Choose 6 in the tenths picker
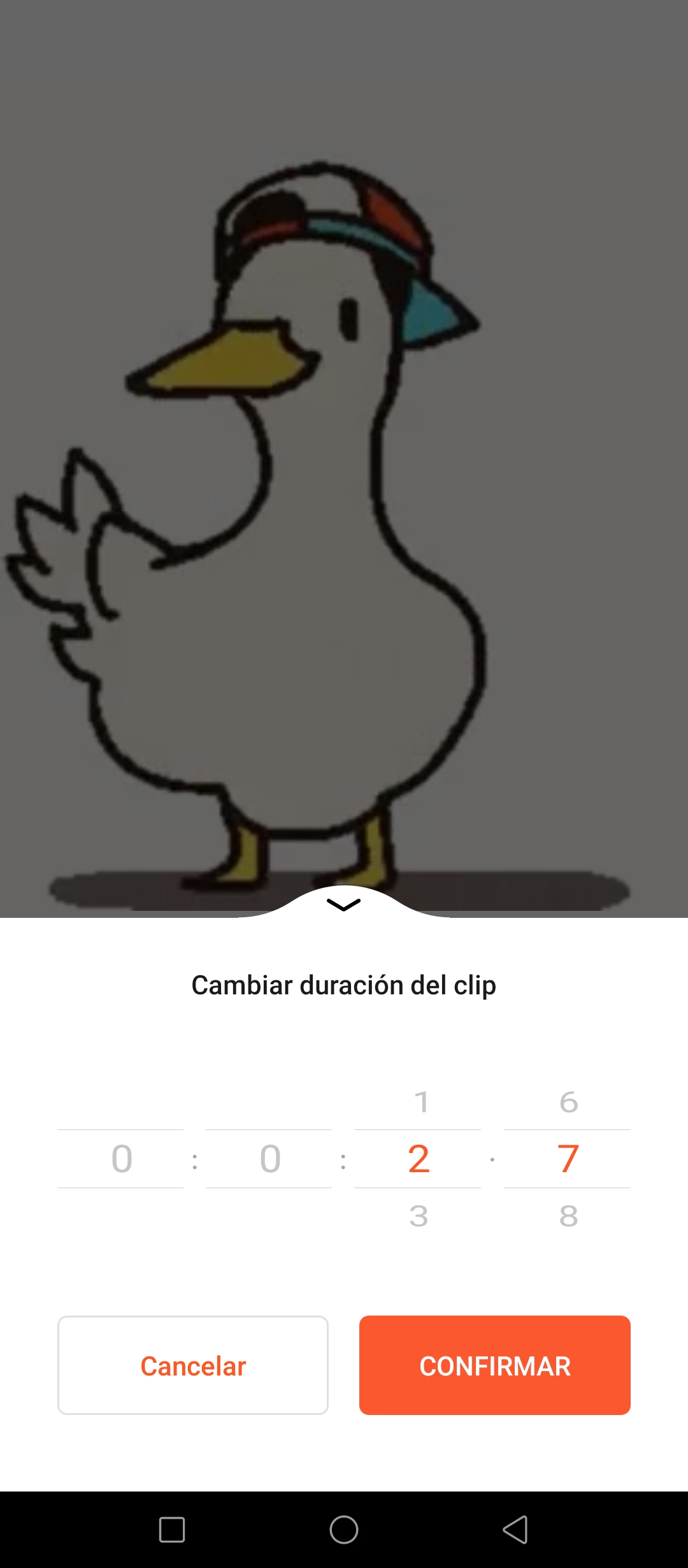 pos(568,1102)
